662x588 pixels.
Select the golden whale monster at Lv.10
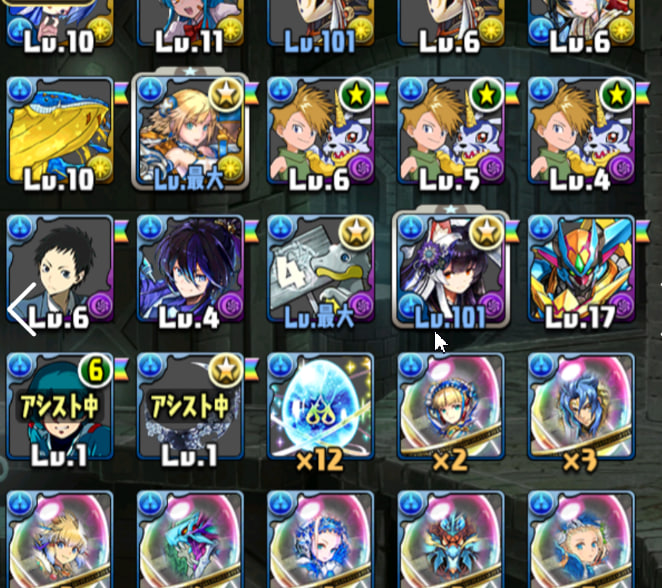coord(58,133)
